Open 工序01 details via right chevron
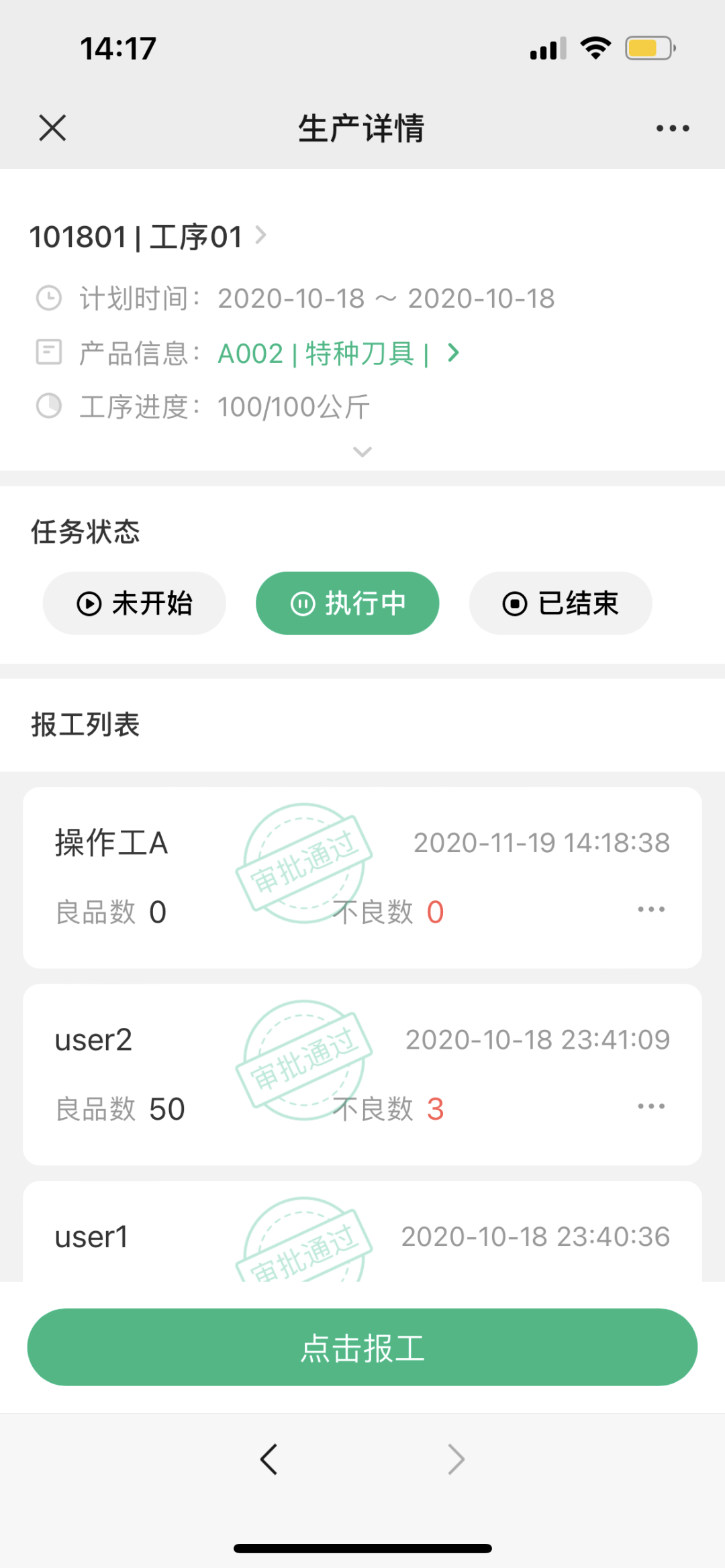725x1568 pixels. [x=261, y=235]
